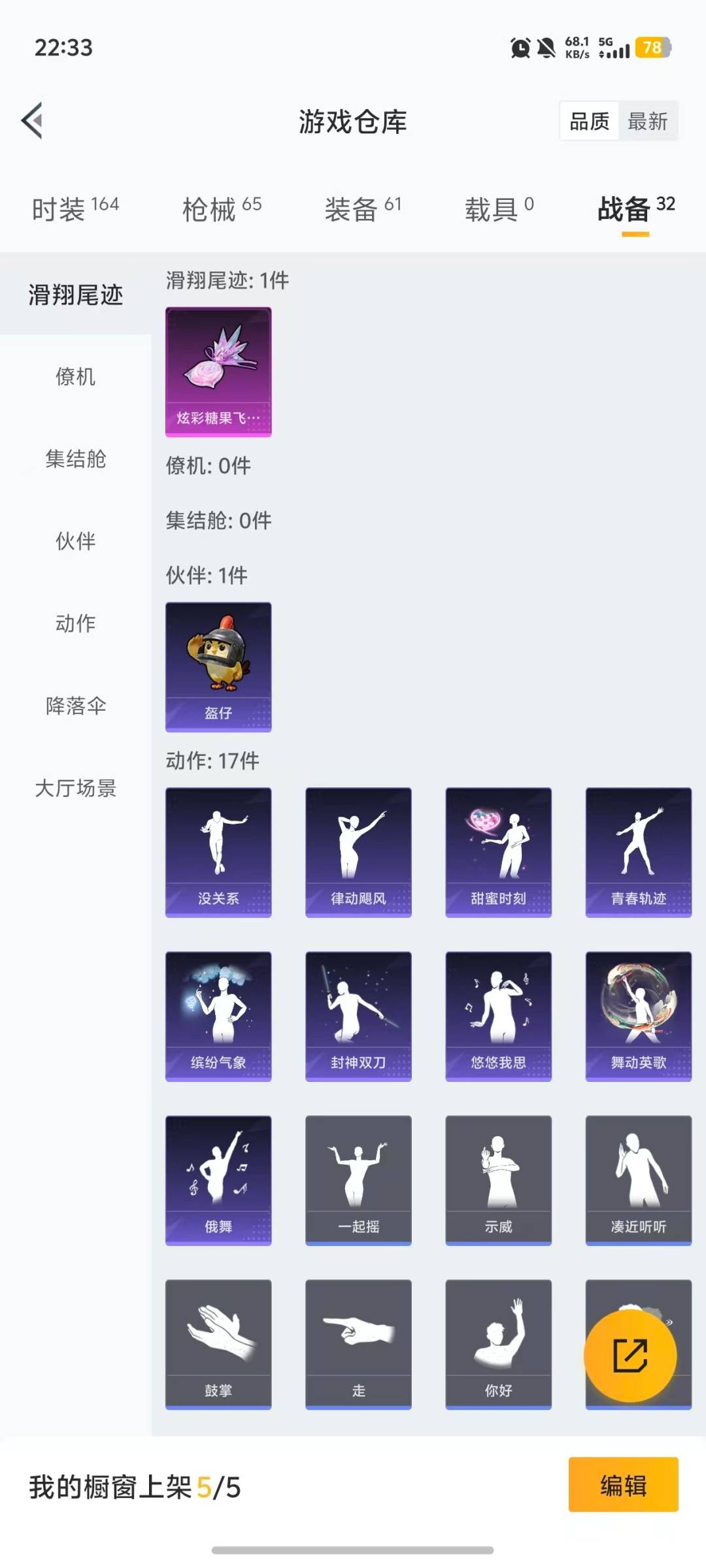The image size is (706, 1568).
Task: Expand the 大厅场景 category
Action: (x=74, y=789)
